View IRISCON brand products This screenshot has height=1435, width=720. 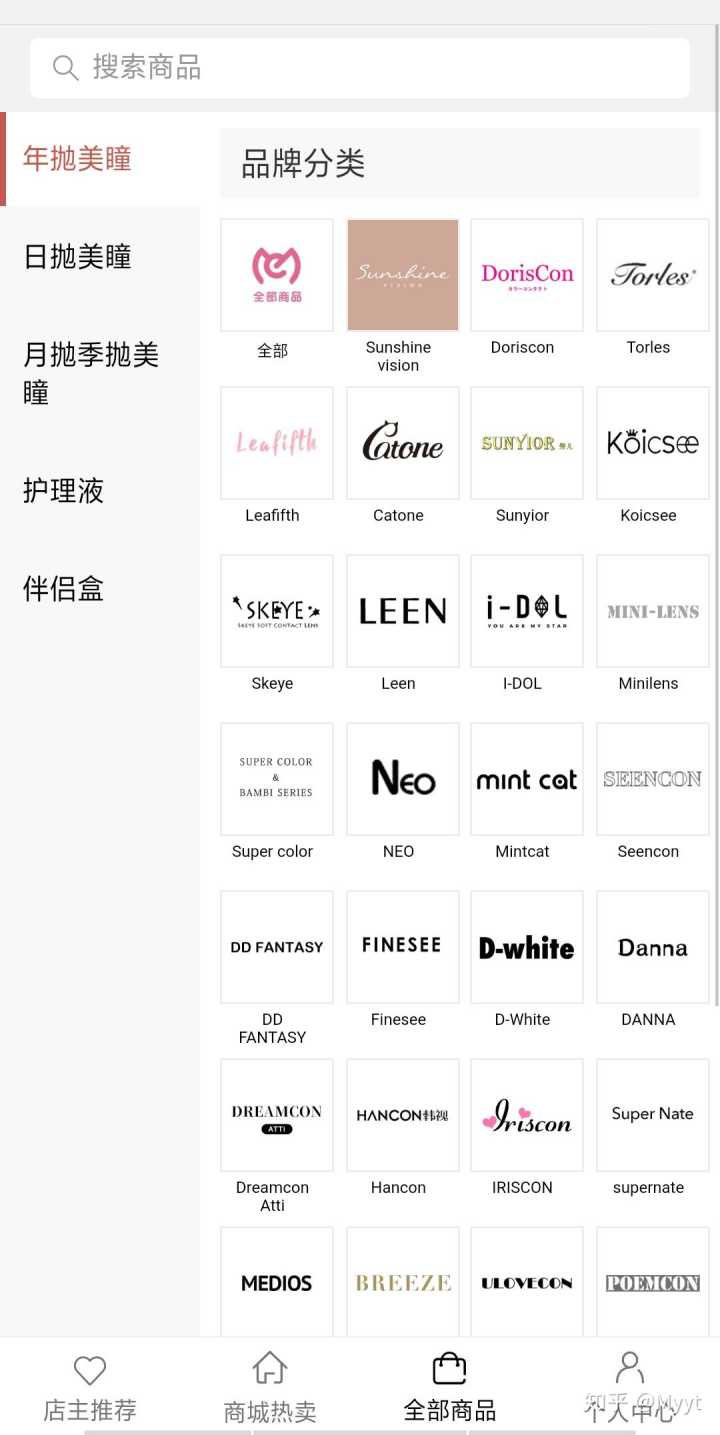pyautogui.click(x=527, y=1116)
